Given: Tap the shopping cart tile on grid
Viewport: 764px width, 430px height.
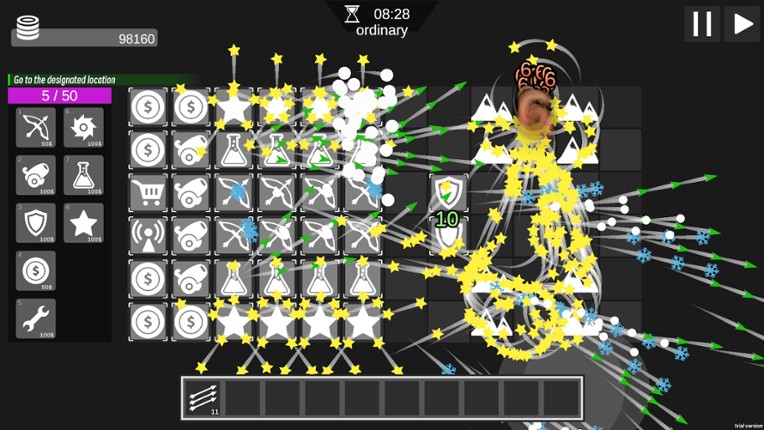Looking at the screenshot, I should point(148,192).
